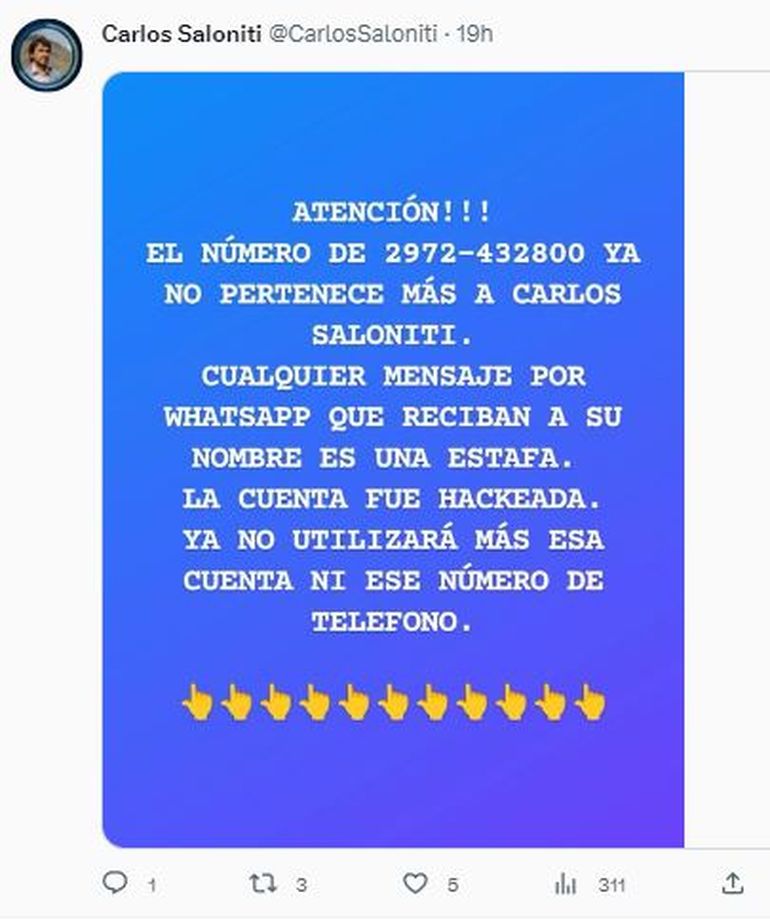Open Carlos Saloniti's profile picture
The width and height of the screenshot is (770, 922).
pos(46,54)
